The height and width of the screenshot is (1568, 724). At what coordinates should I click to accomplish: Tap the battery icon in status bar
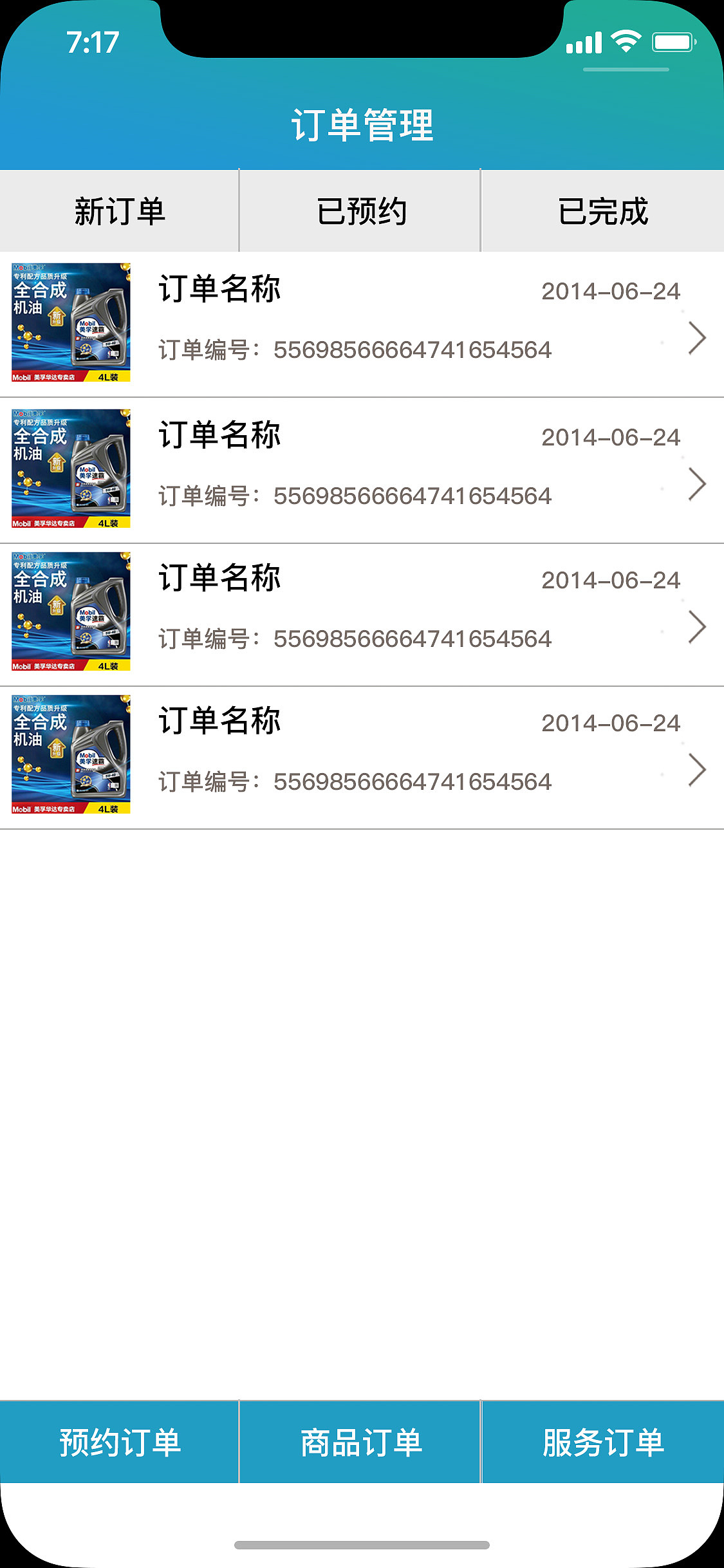[672, 42]
